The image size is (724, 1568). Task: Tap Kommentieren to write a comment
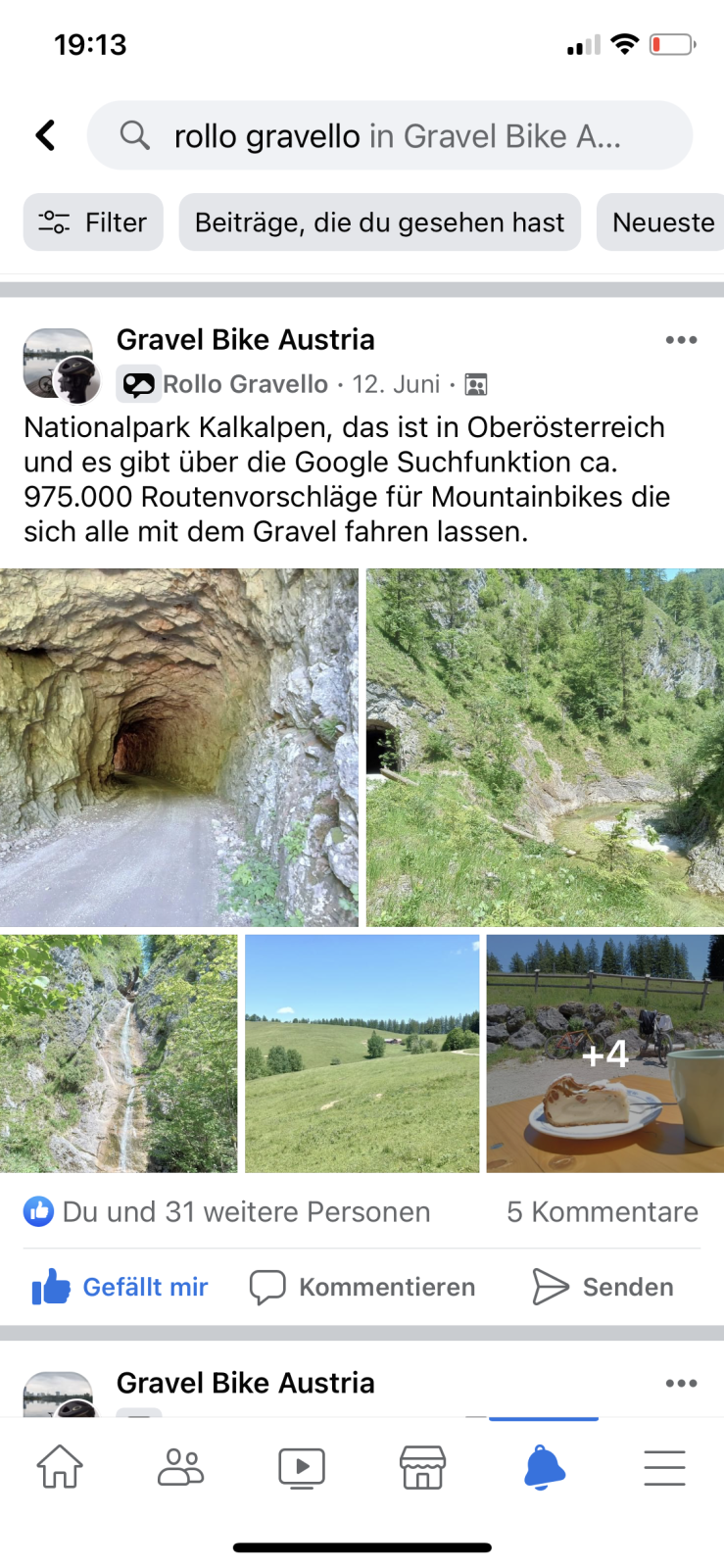tap(362, 1287)
